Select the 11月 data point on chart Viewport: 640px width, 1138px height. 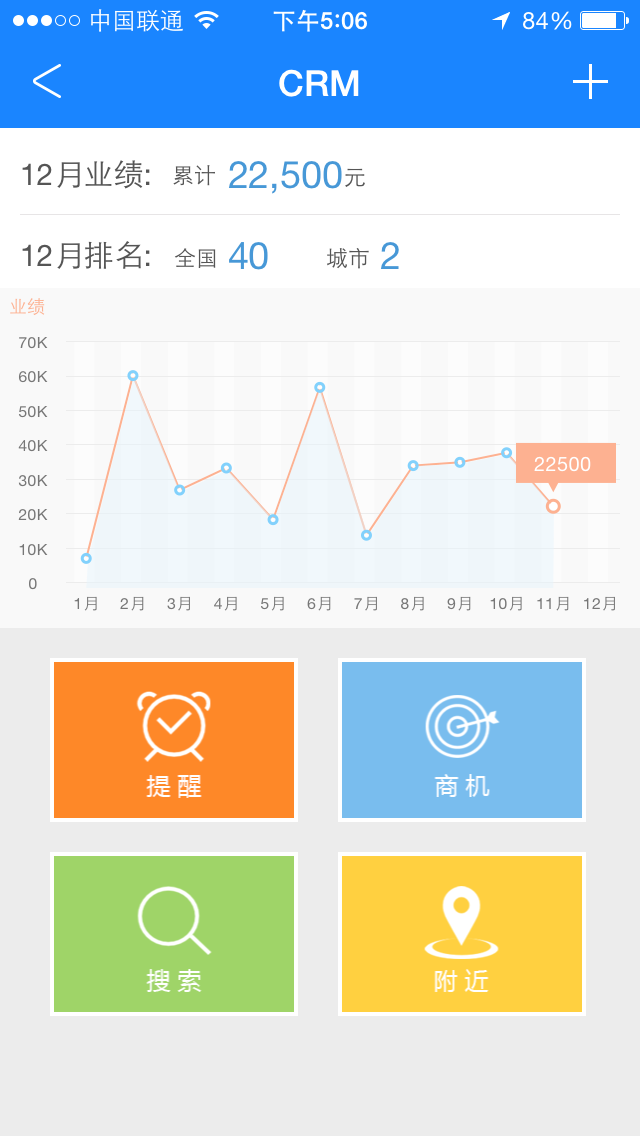(553, 506)
